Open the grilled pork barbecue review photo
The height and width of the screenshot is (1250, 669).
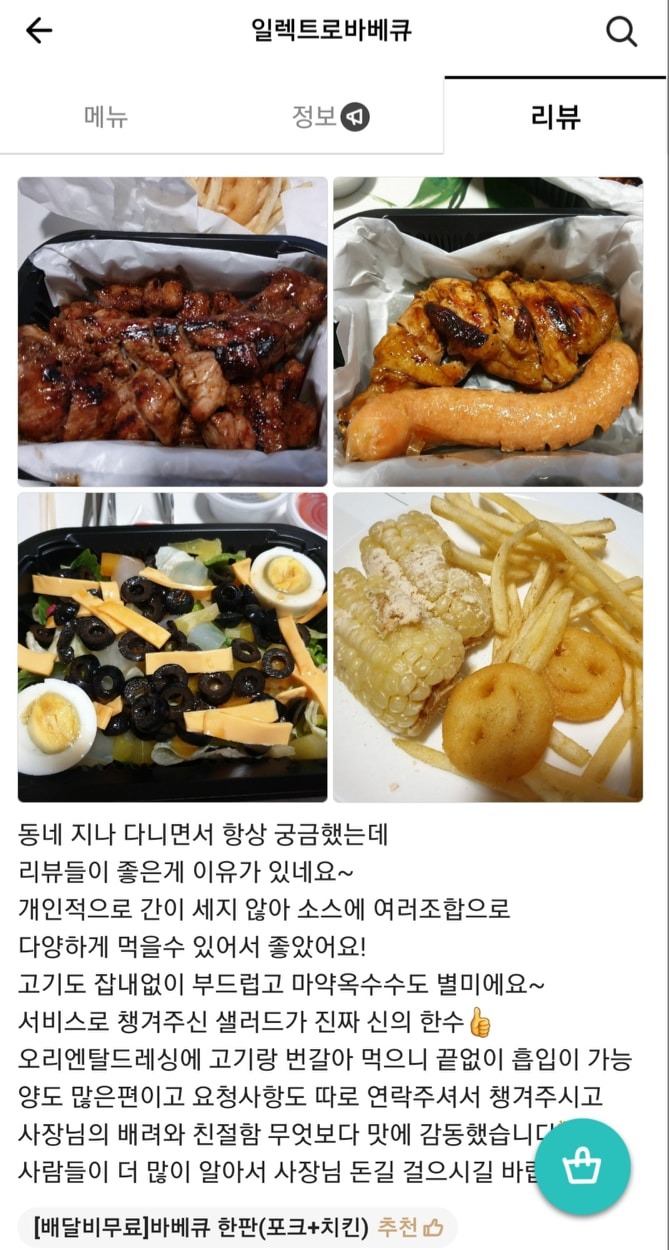tap(172, 332)
